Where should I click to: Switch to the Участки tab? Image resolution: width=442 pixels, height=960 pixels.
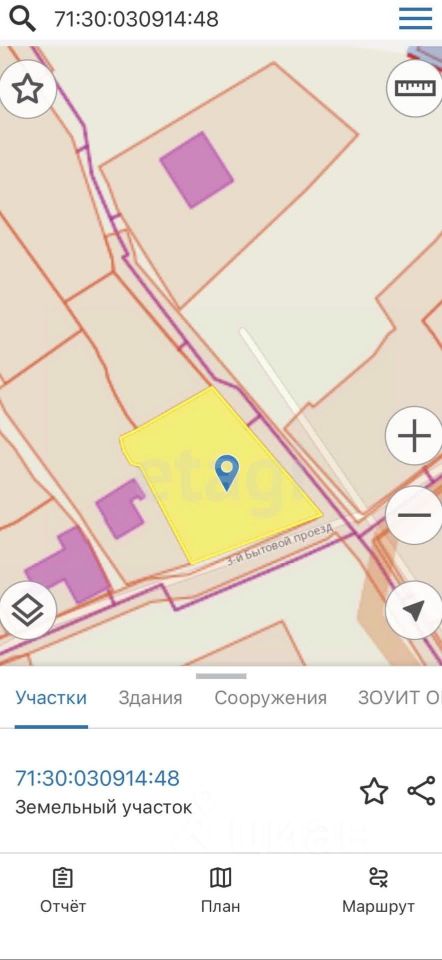[51, 698]
